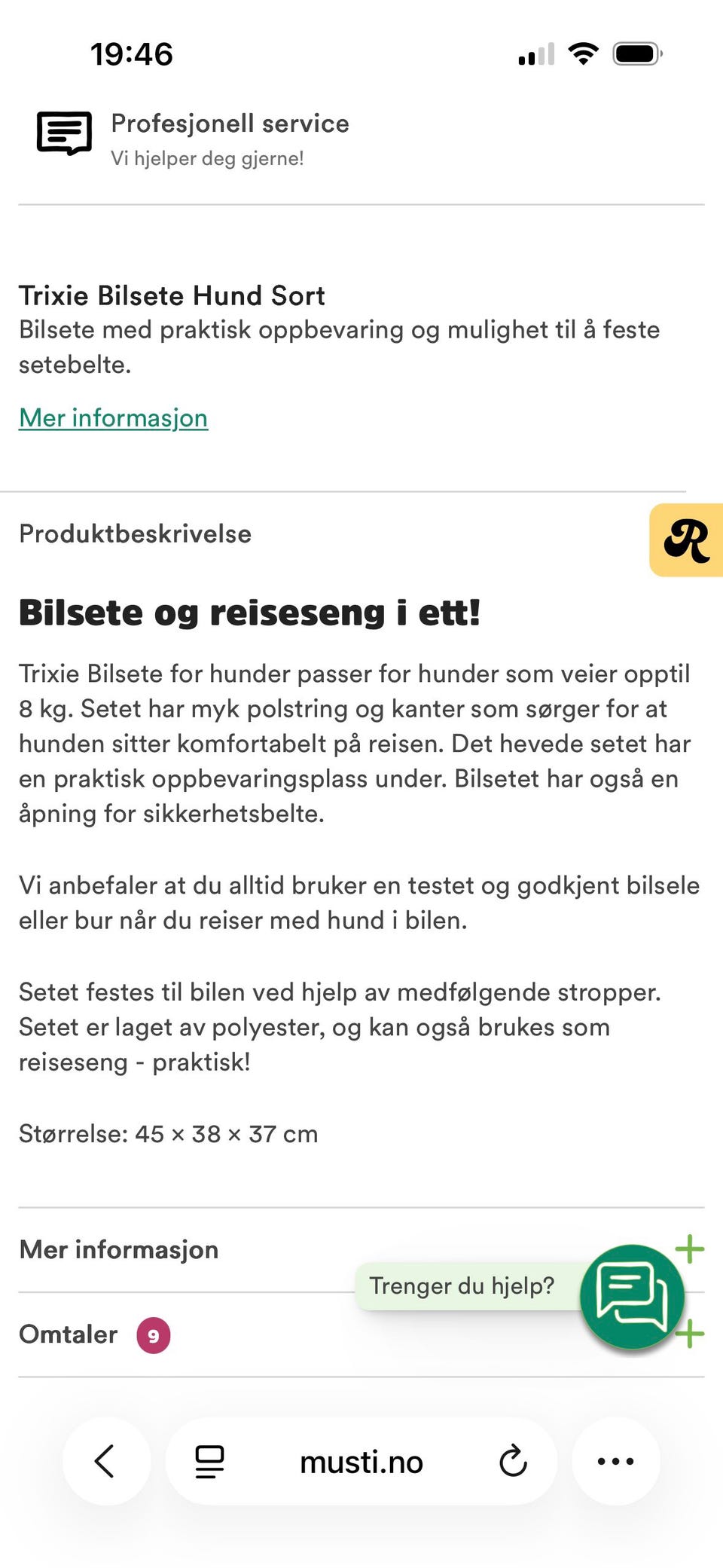Toggle reader view in address bar
This screenshot has height=1568, width=723.
click(x=208, y=1460)
